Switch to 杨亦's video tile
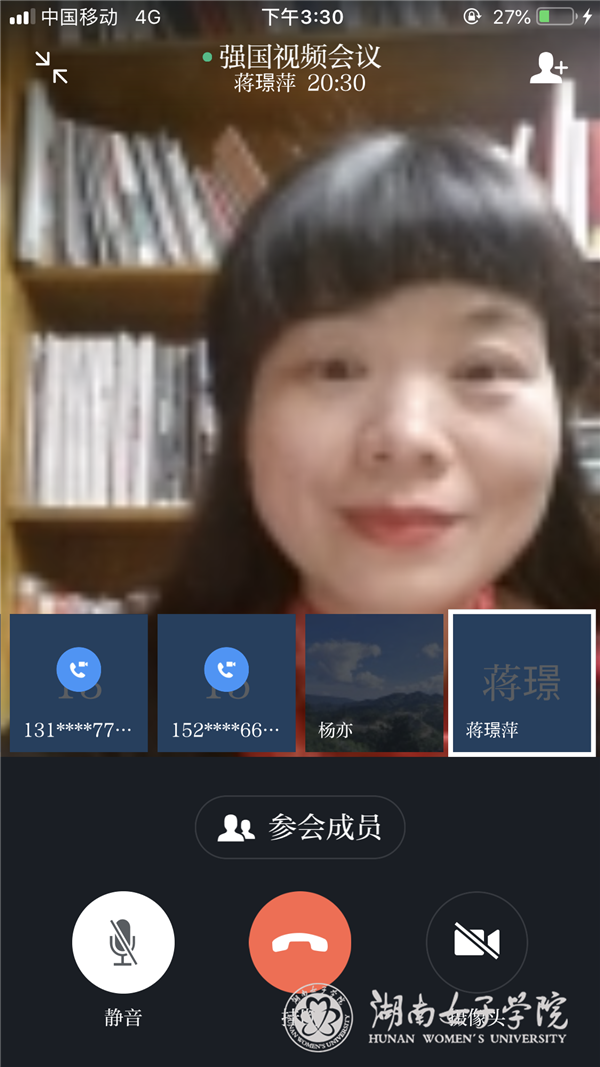The width and height of the screenshot is (600, 1067). click(374, 683)
